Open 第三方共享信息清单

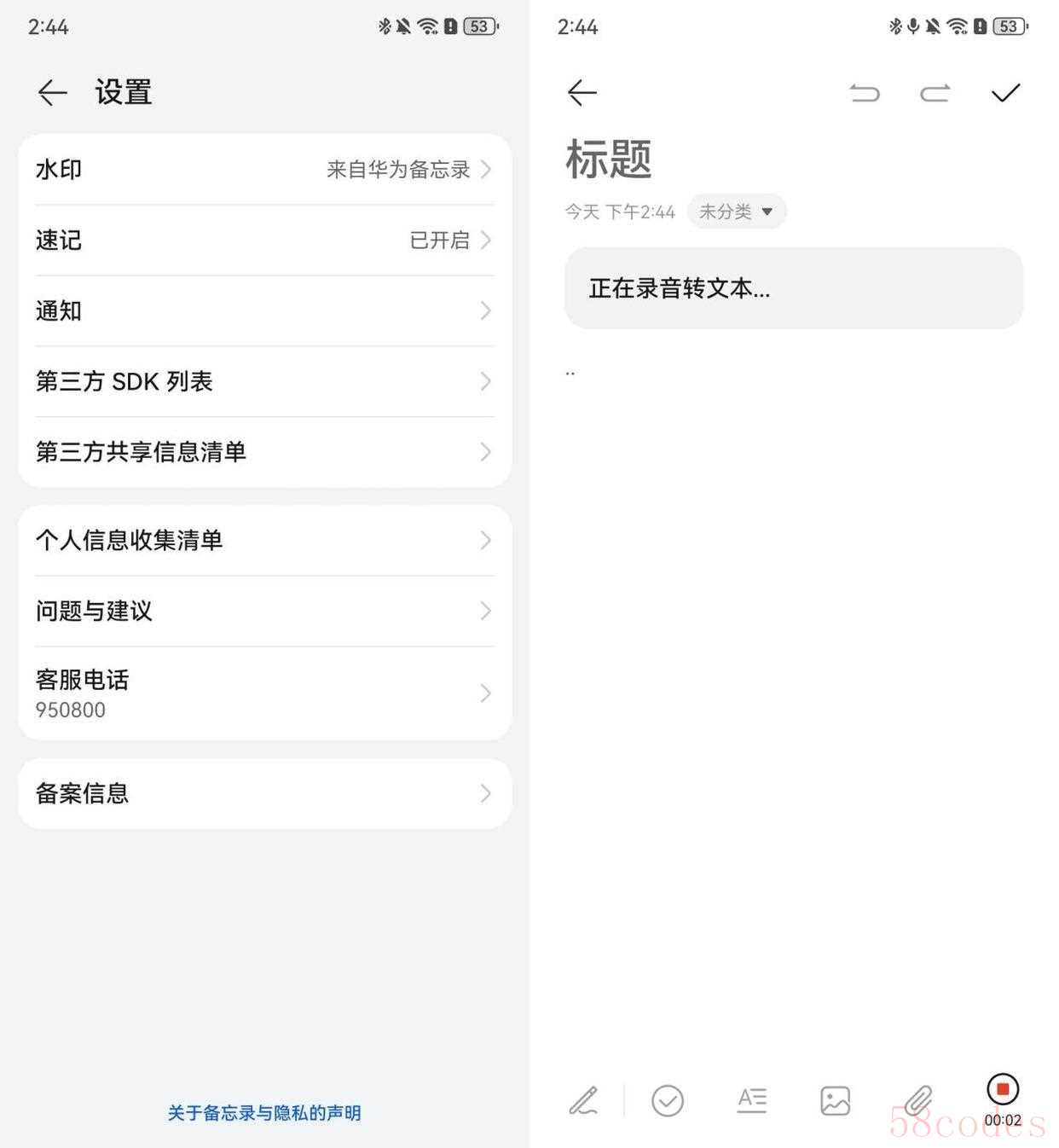point(264,451)
